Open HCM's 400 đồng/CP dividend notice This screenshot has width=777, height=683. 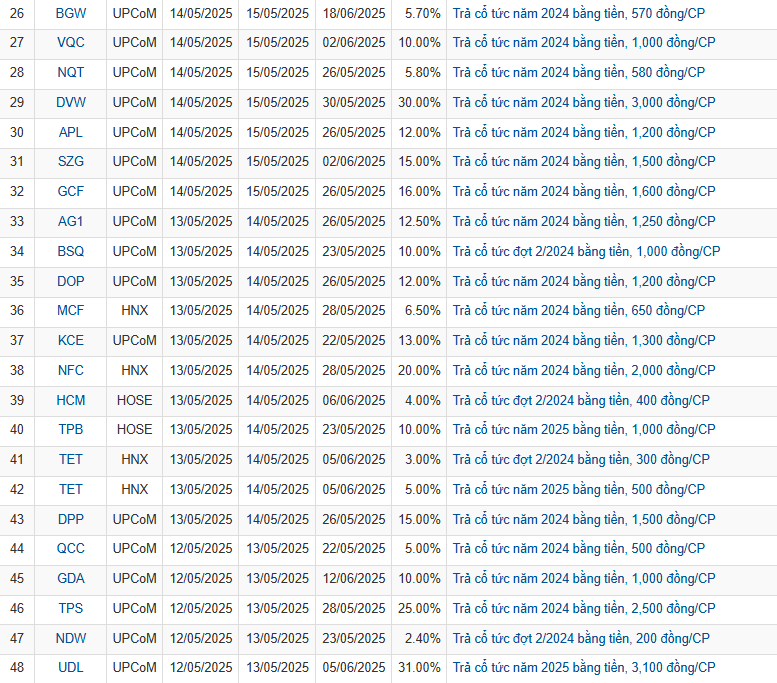tap(581, 400)
